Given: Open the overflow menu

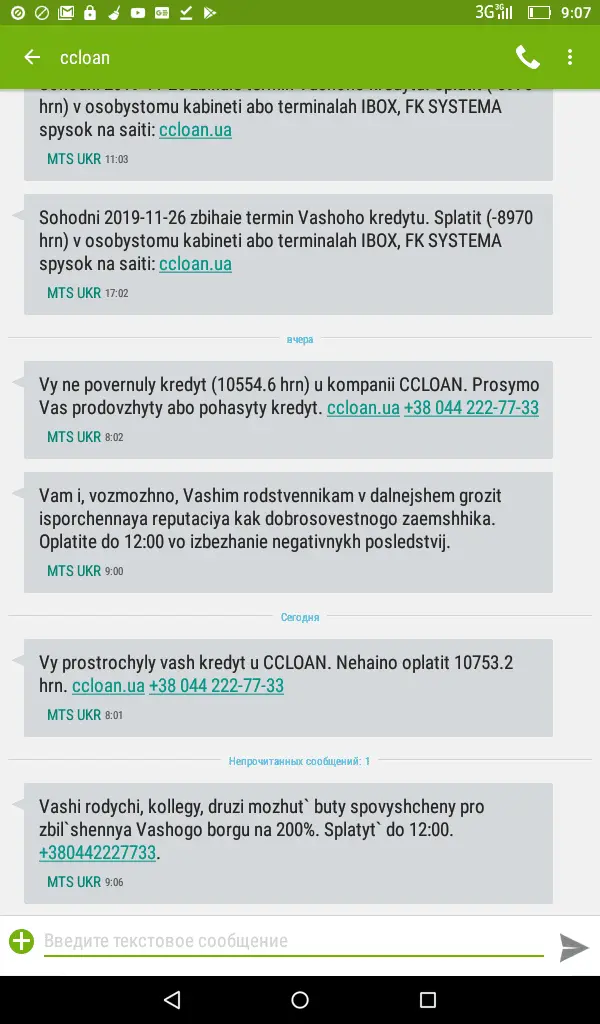Looking at the screenshot, I should [x=570, y=57].
